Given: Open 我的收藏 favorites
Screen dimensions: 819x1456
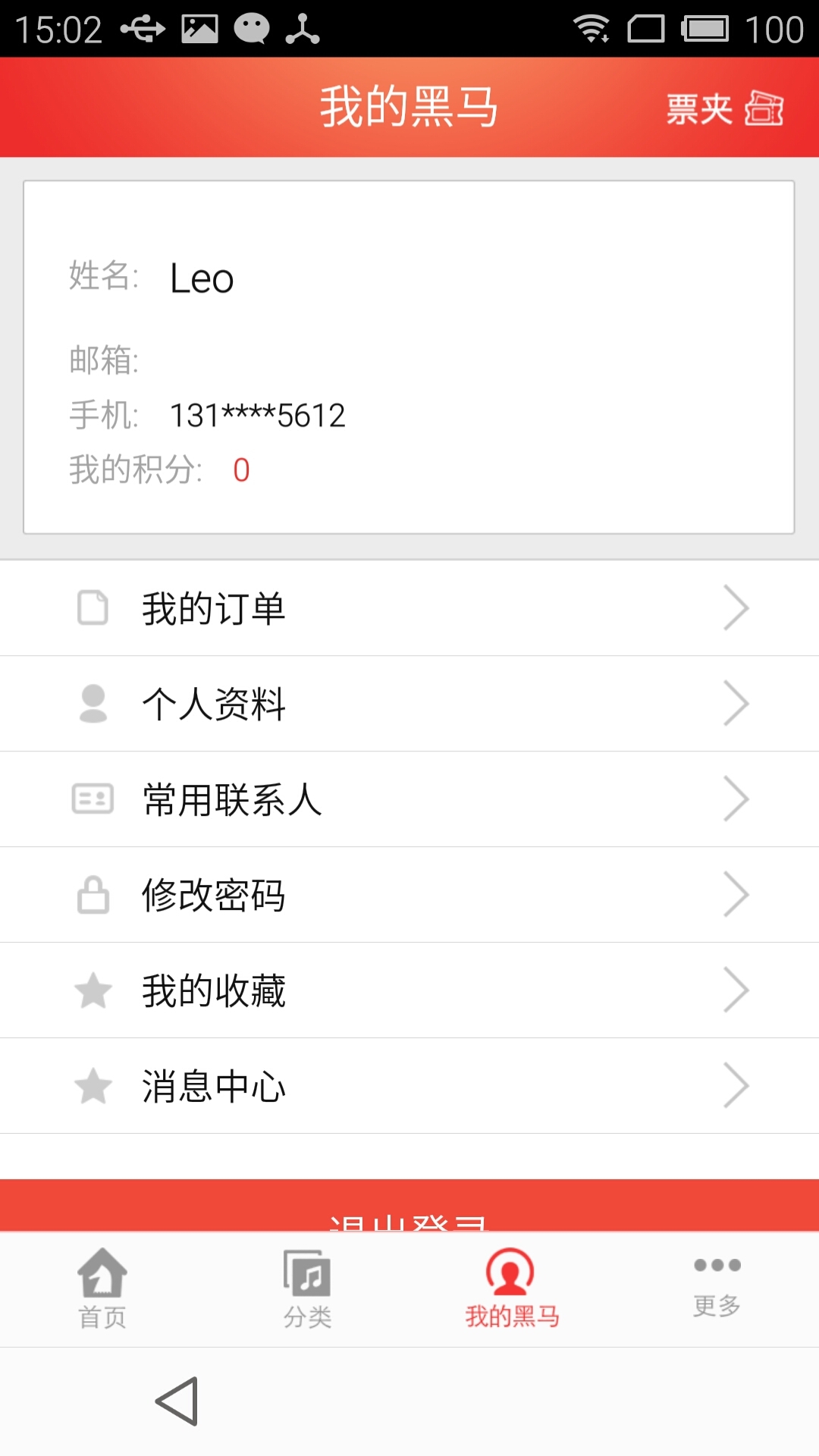Looking at the screenshot, I should tap(409, 990).
